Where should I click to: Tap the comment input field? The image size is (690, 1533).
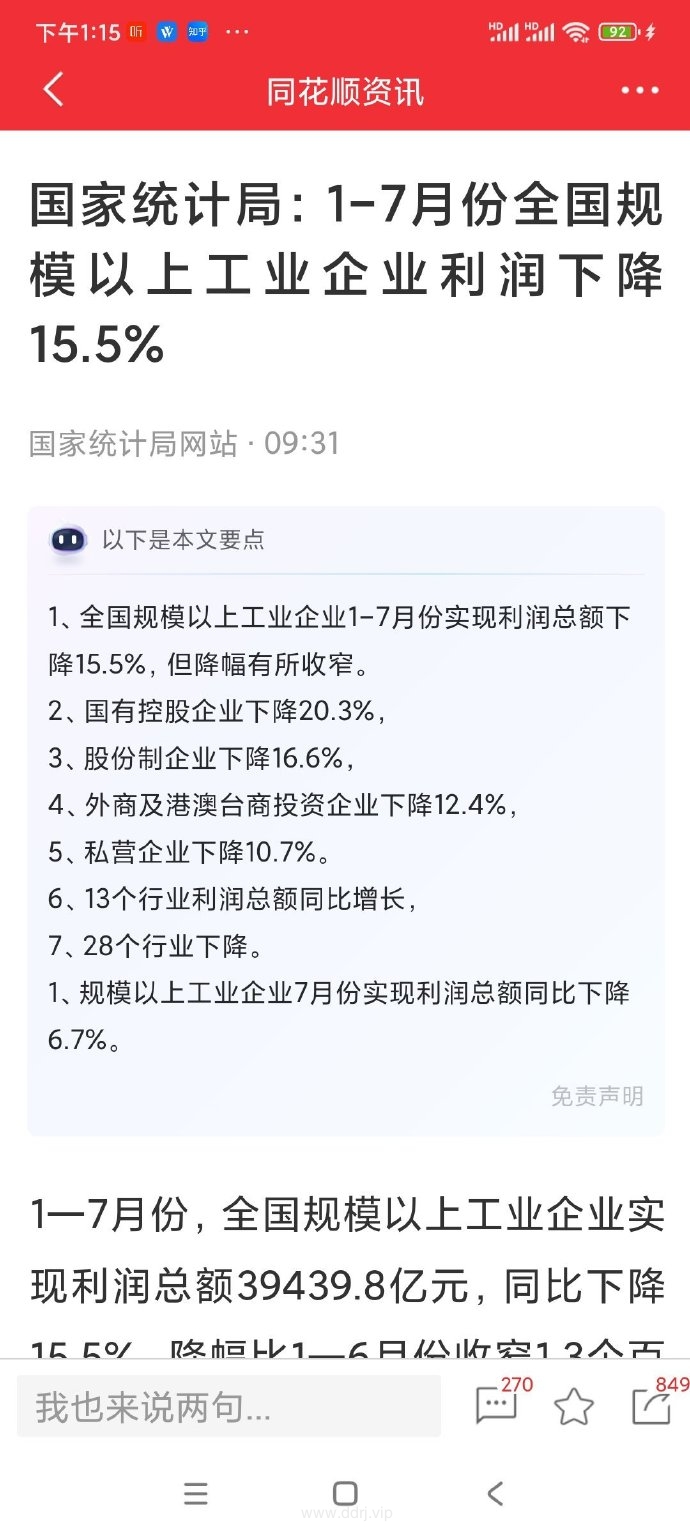click(229, 1407)
